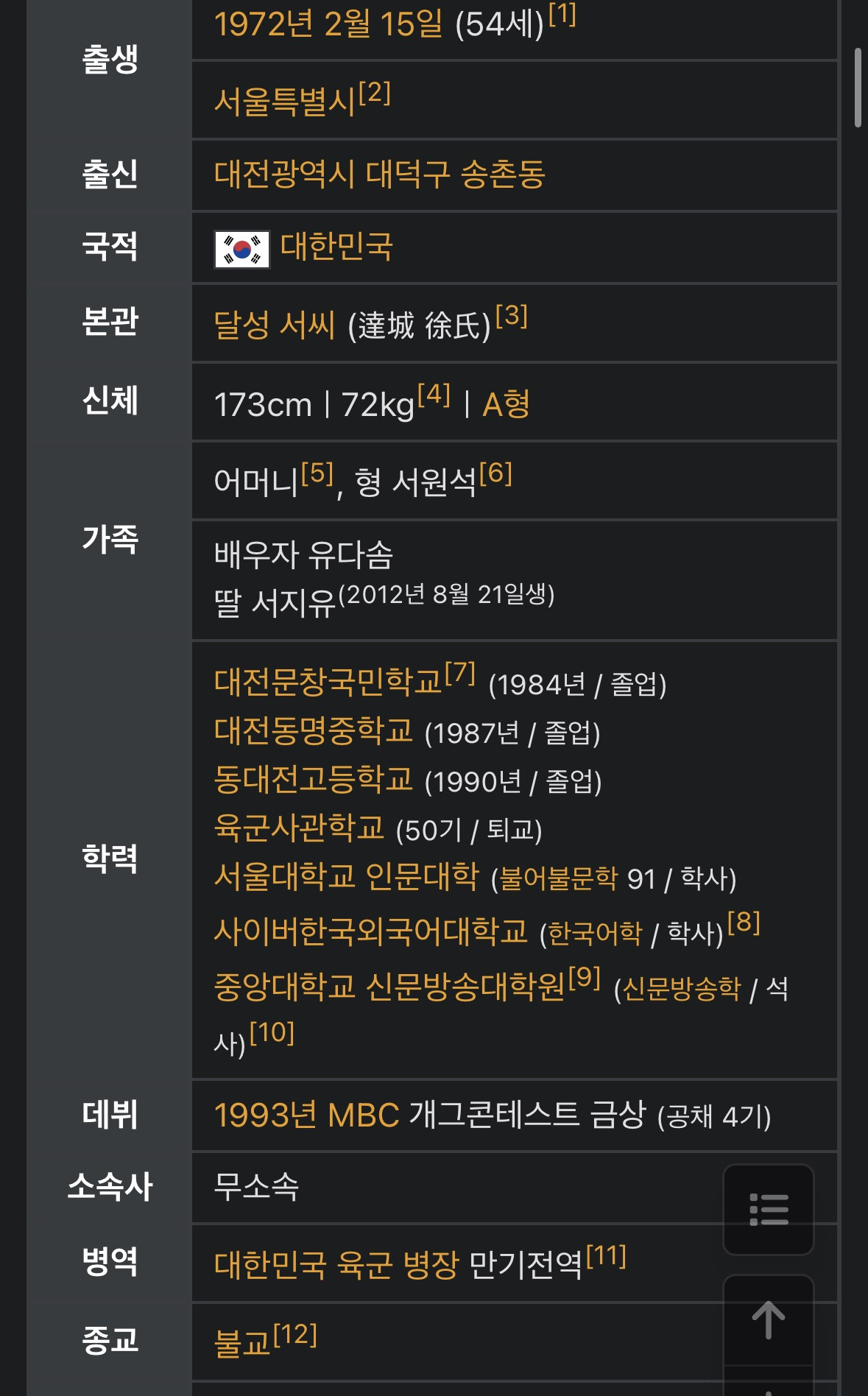The width and height of the screenshot is (868, 1396).
Task: Open the 대전광역시 대덕구 송촌동 link
Action: (x=379, y=174)
